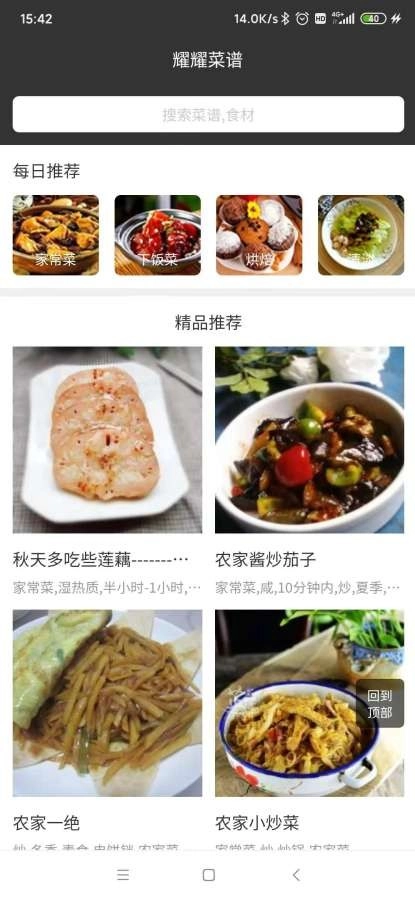
Task: Select the 烘焙 baking category
Action: (x=259, y=235)
